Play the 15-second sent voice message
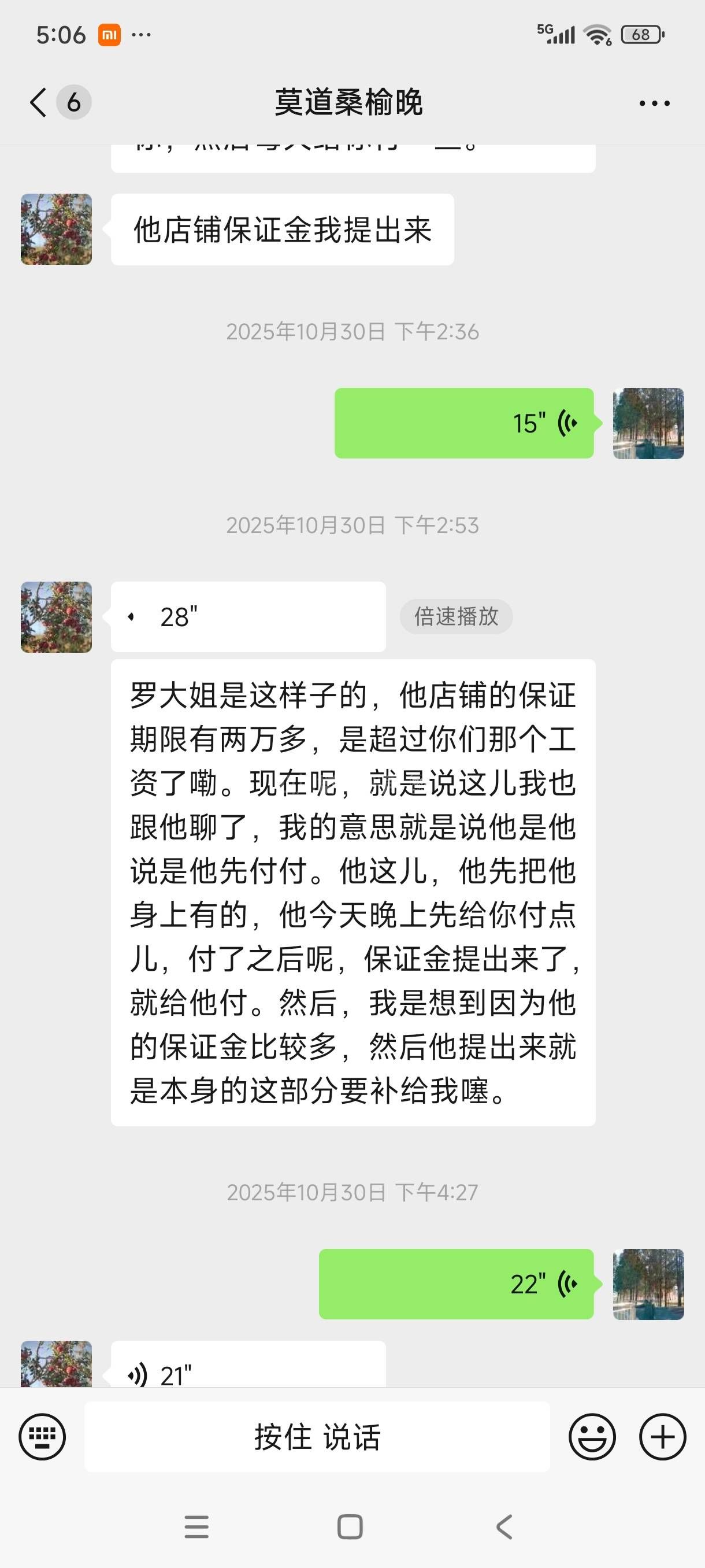 (463, 423)
